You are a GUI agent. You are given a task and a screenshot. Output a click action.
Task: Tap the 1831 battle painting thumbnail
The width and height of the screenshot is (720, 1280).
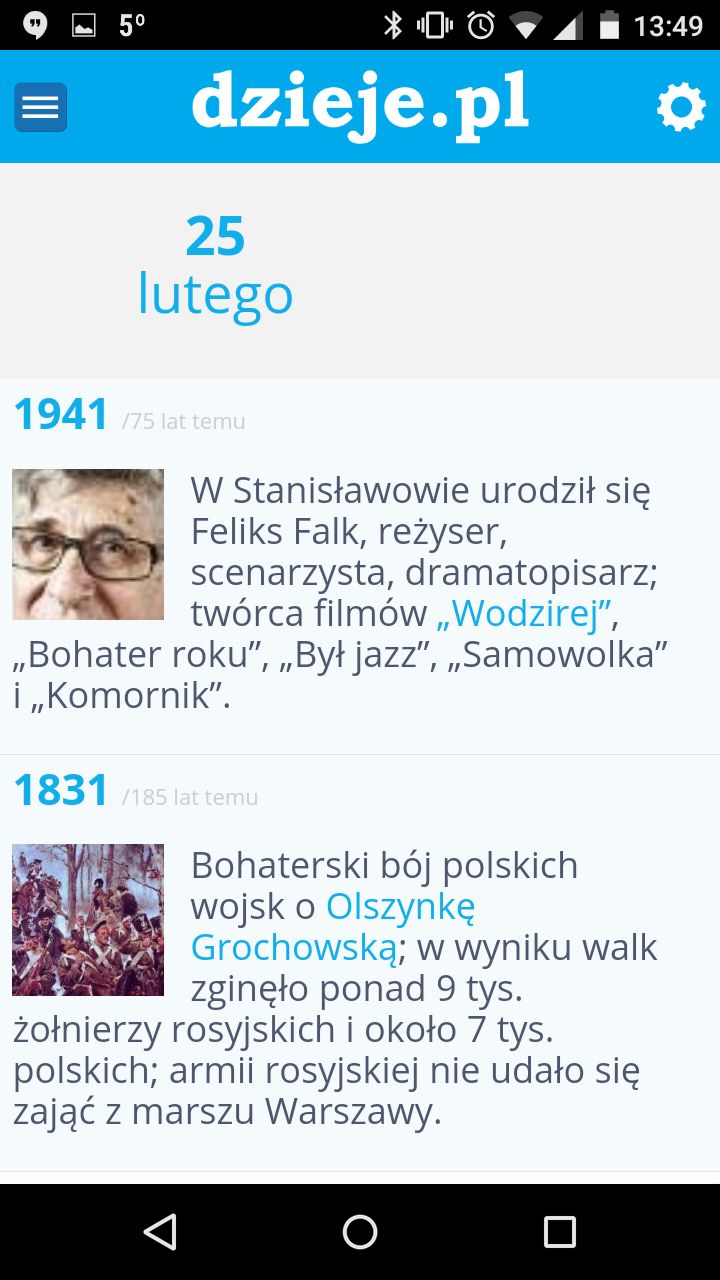pyautogui.click(x=88, y=920)
